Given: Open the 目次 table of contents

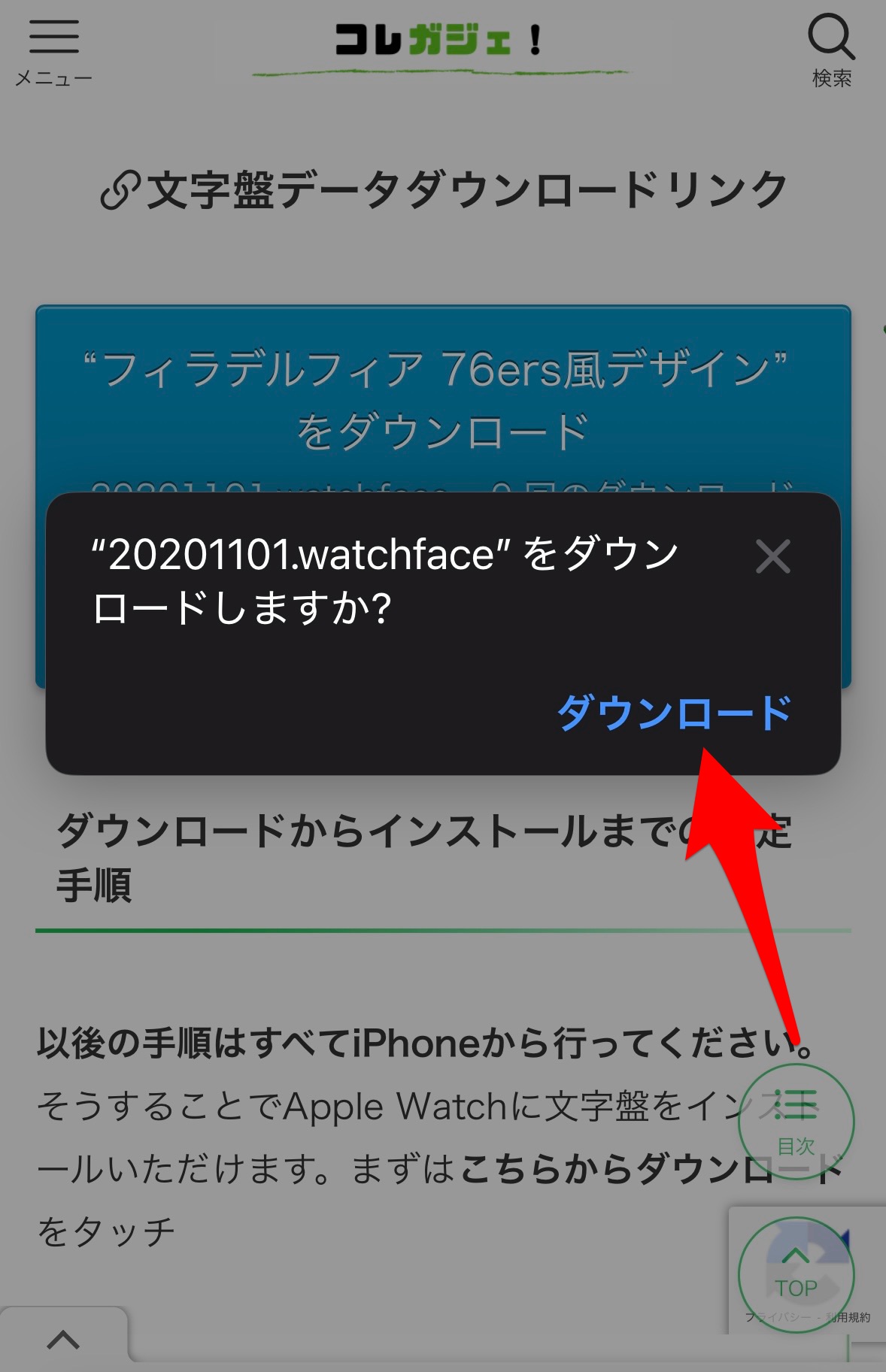Looking at the screenshot, I should (796, 1121).
